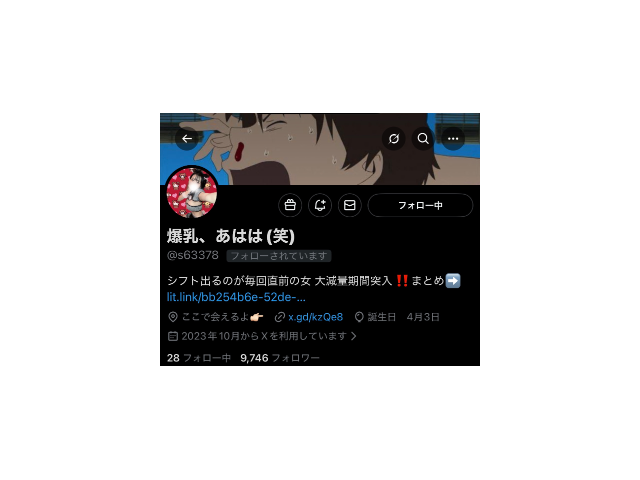Tap the gift icon button
The width and height of the screenshot is (640, 480).
[x=290, y=205]
